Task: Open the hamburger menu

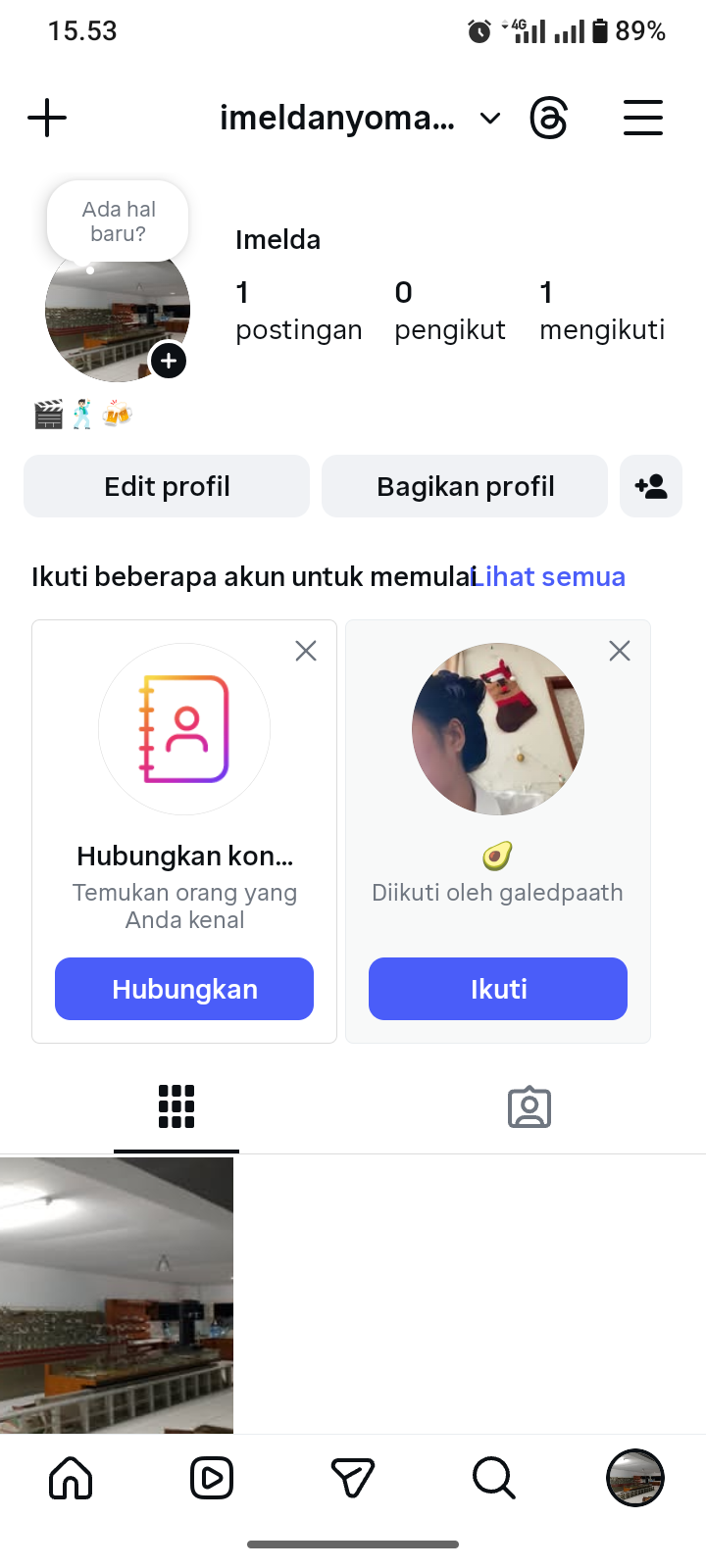Action: (643, 119)
